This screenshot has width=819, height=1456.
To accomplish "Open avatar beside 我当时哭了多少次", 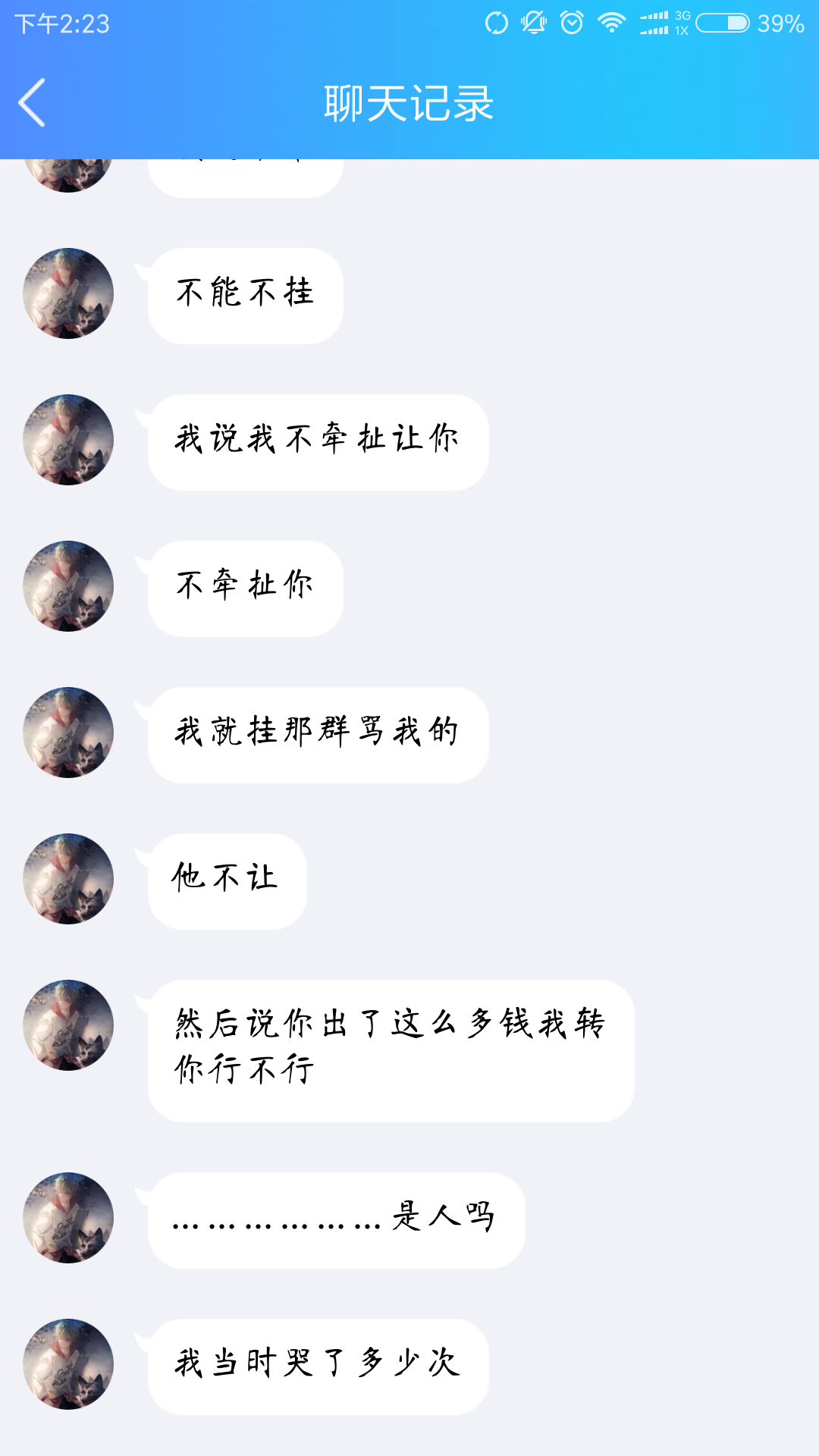I will 68,1364.
